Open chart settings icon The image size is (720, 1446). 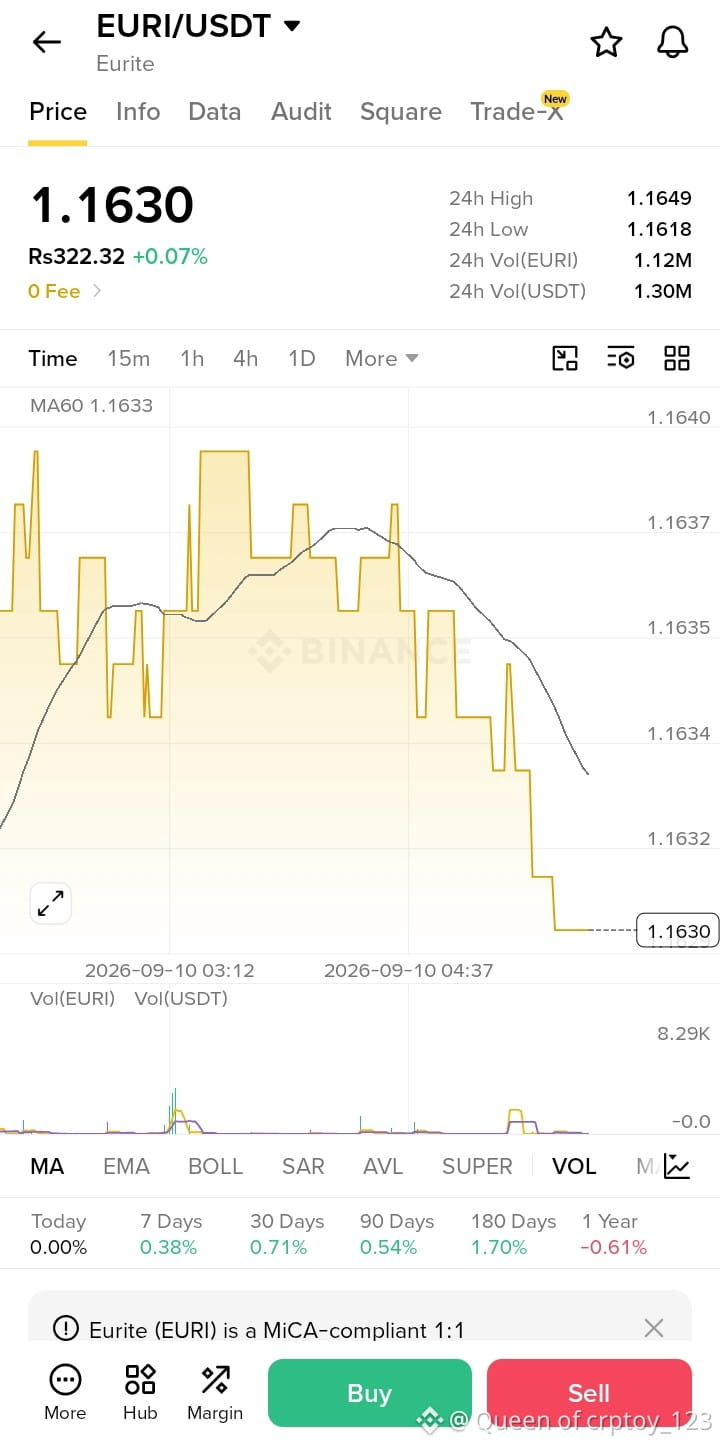(621, 358)
